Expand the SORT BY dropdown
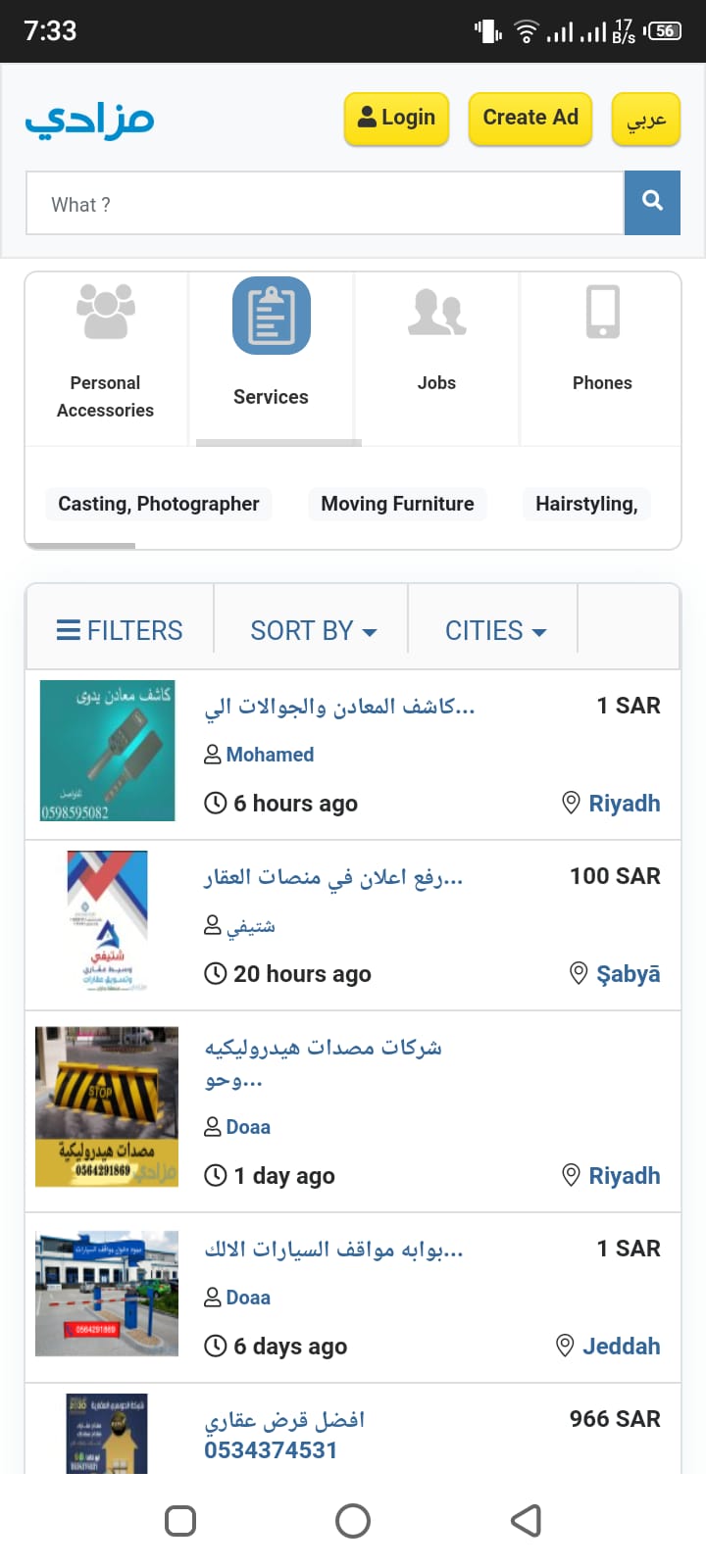Image resolution: width=706 pixels, height=1568 pixels. (x=313, y=630)
